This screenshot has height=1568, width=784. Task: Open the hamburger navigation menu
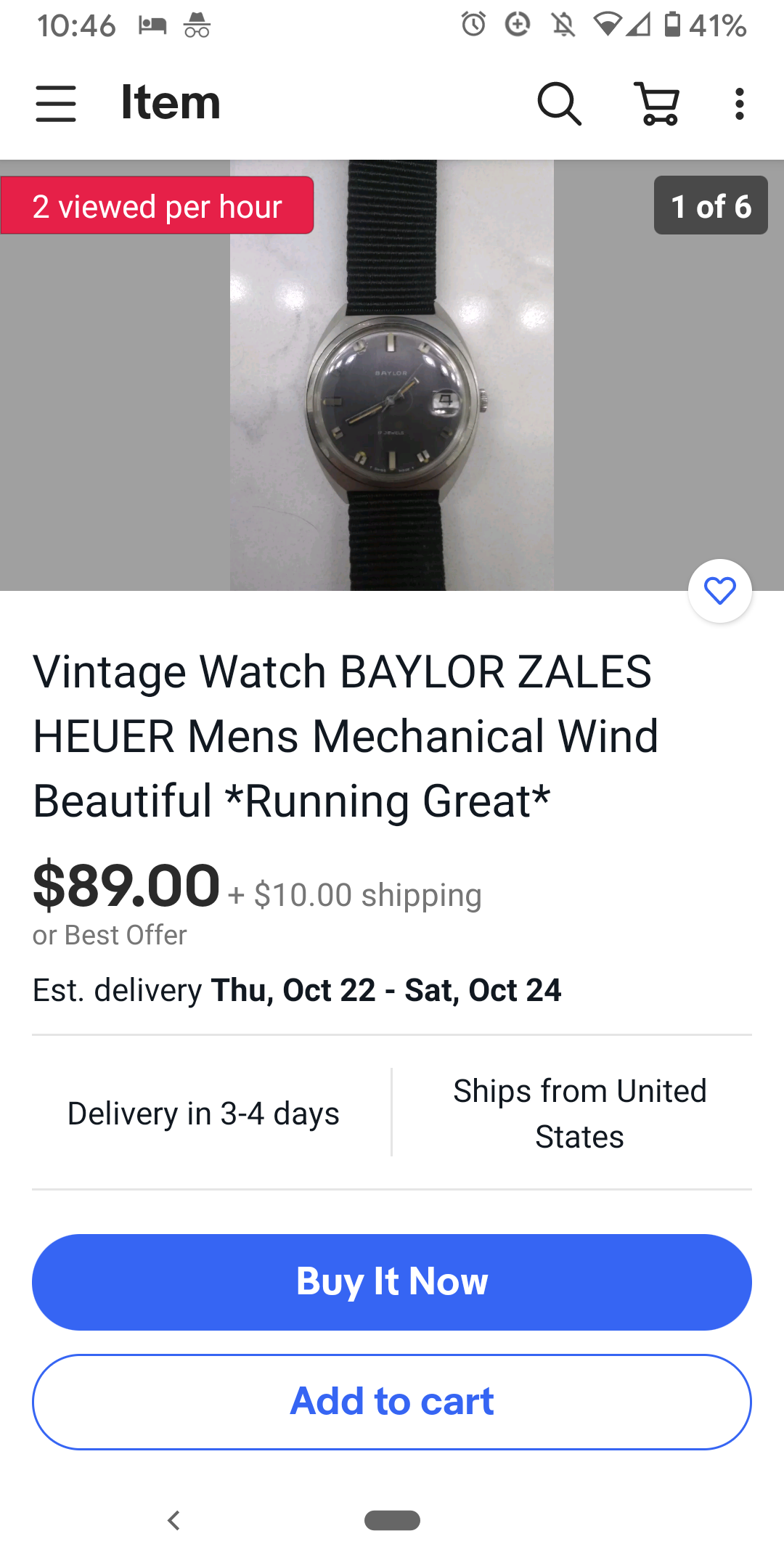click(x=56, y=103)
